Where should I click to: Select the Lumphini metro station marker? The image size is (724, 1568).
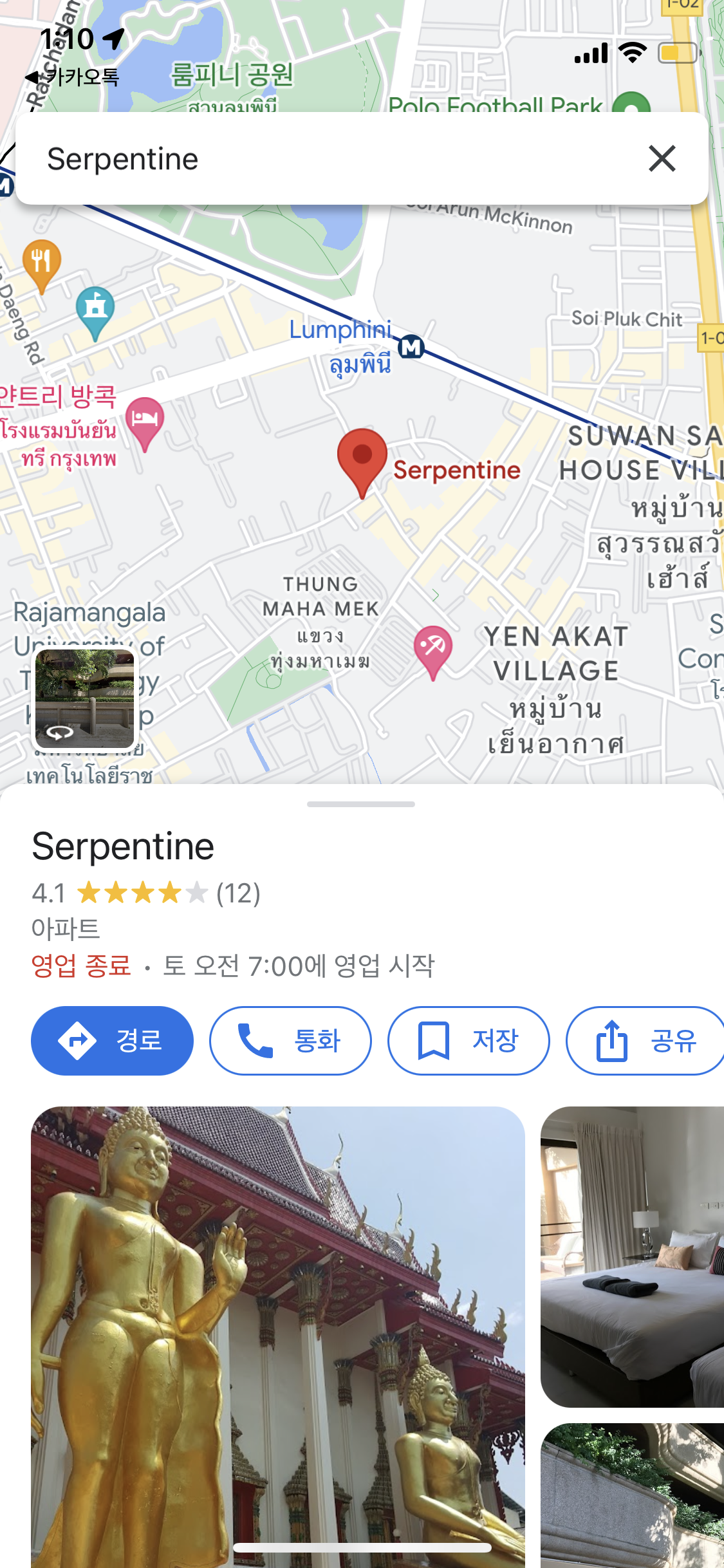click(x=411, y=347)
